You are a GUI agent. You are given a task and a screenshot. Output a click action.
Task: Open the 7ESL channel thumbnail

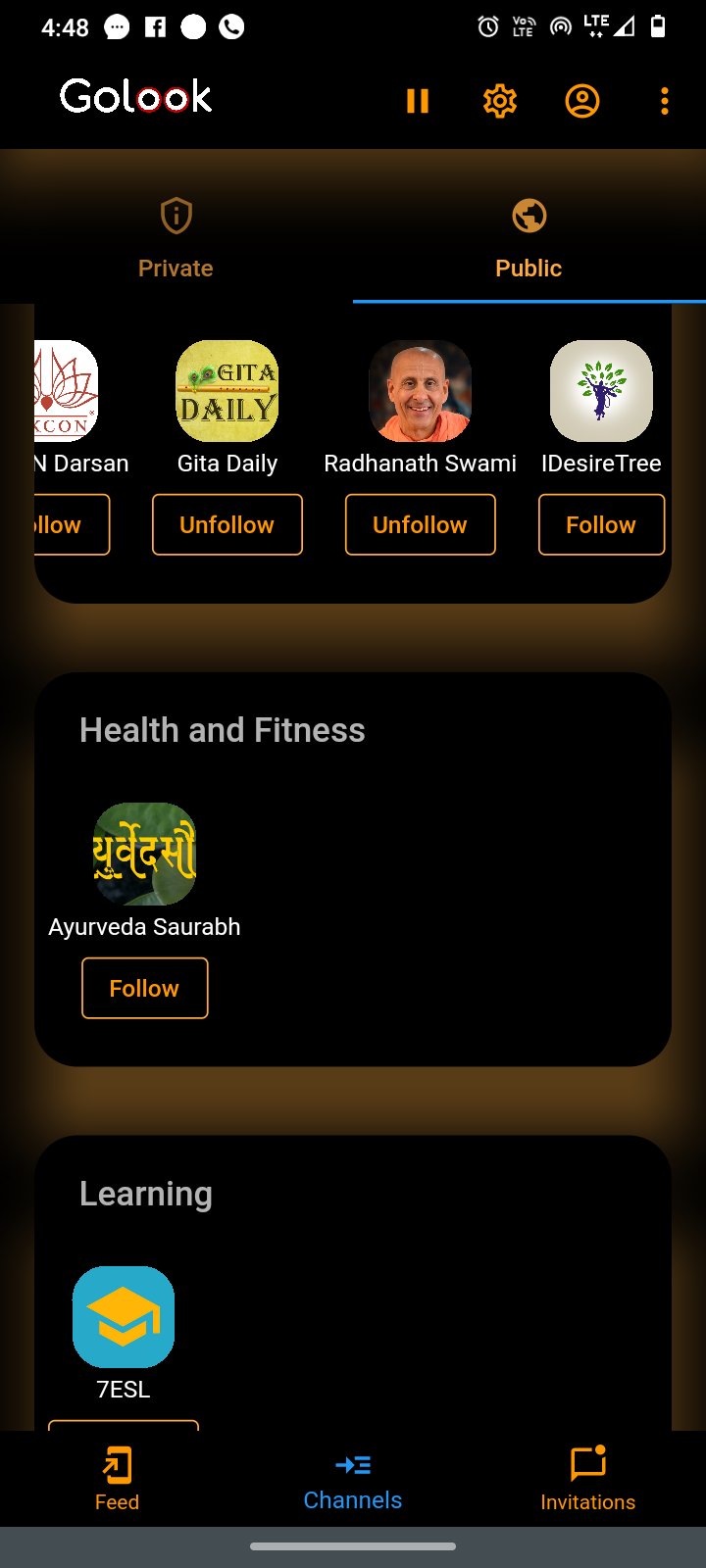(x=123, y=1316)
